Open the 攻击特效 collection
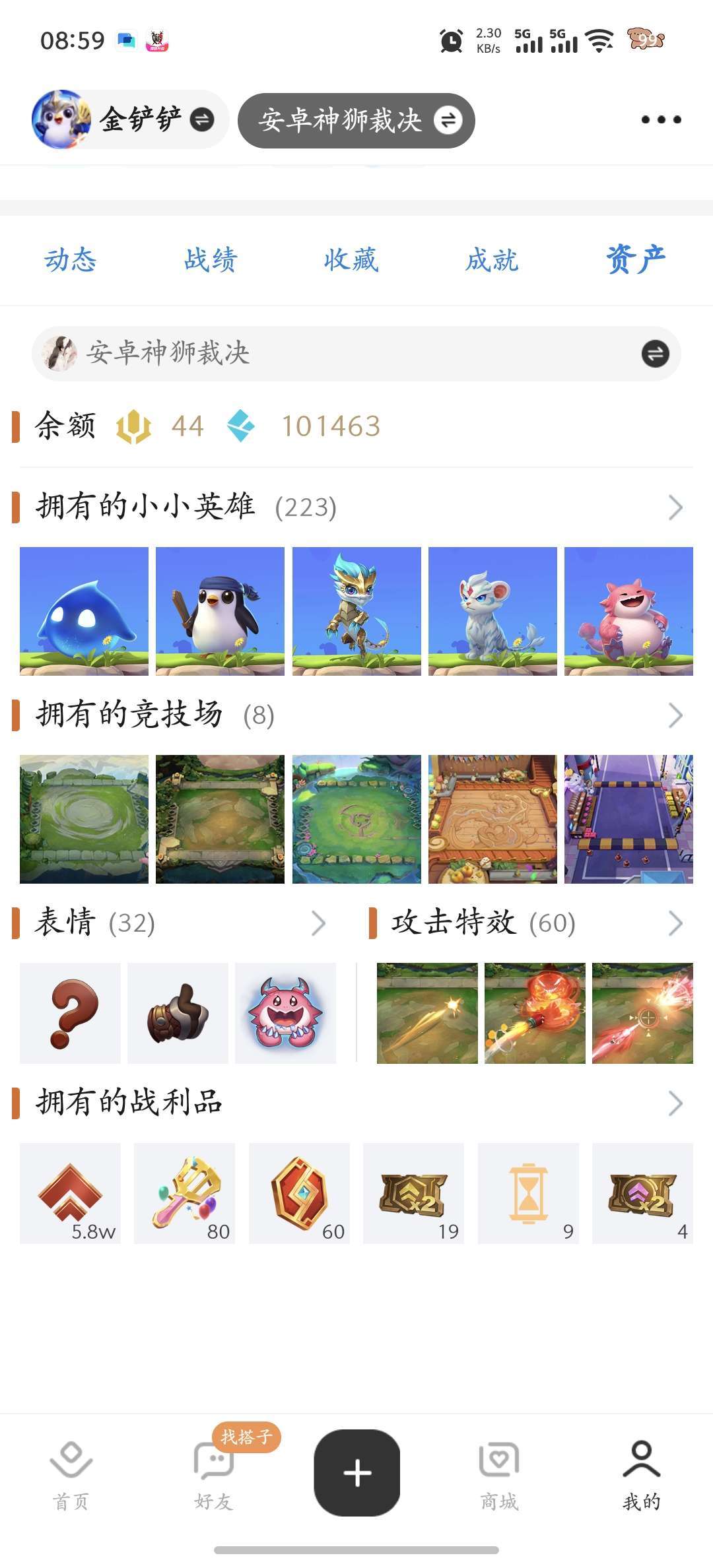This screenshot has width=713, height=1568. [675, 923]
